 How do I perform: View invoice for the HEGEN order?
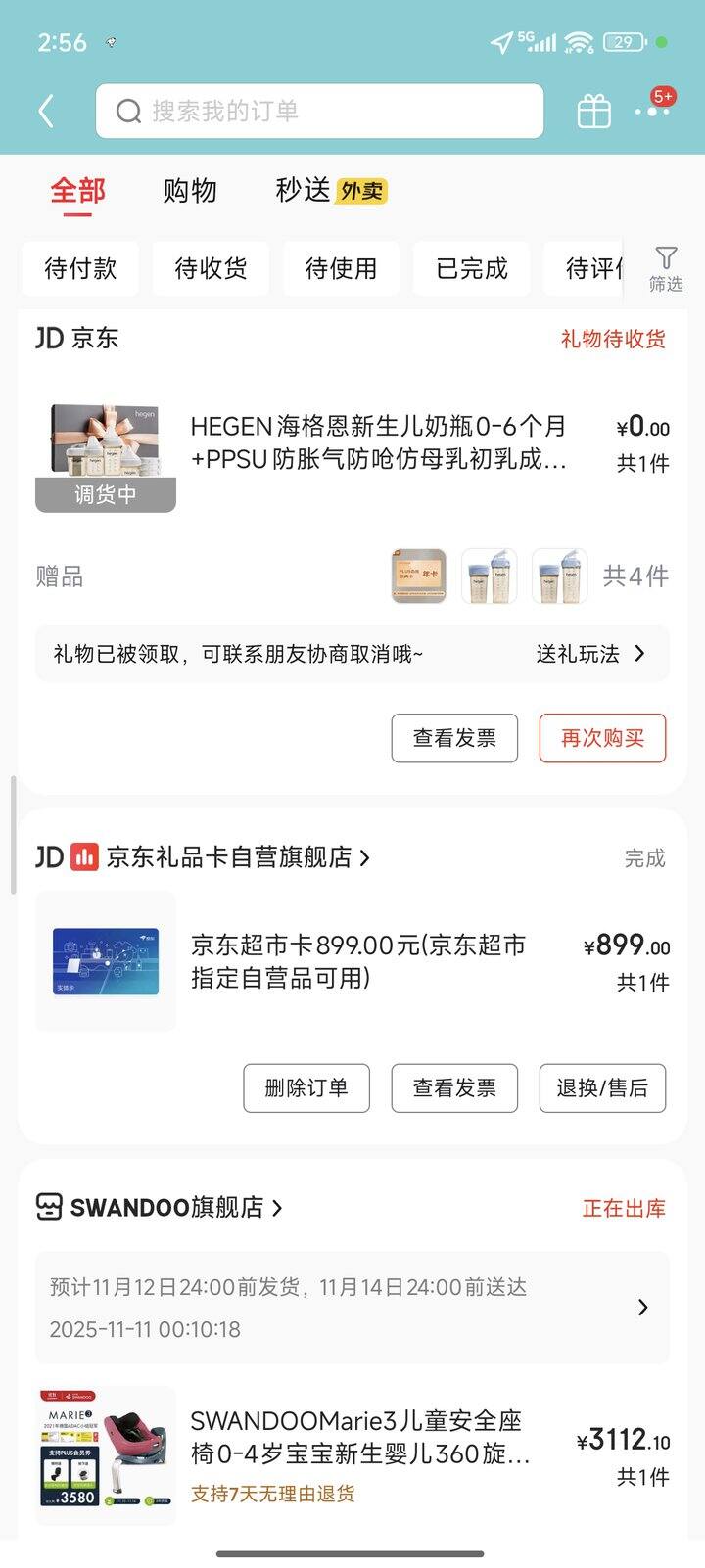coord(454,738)
